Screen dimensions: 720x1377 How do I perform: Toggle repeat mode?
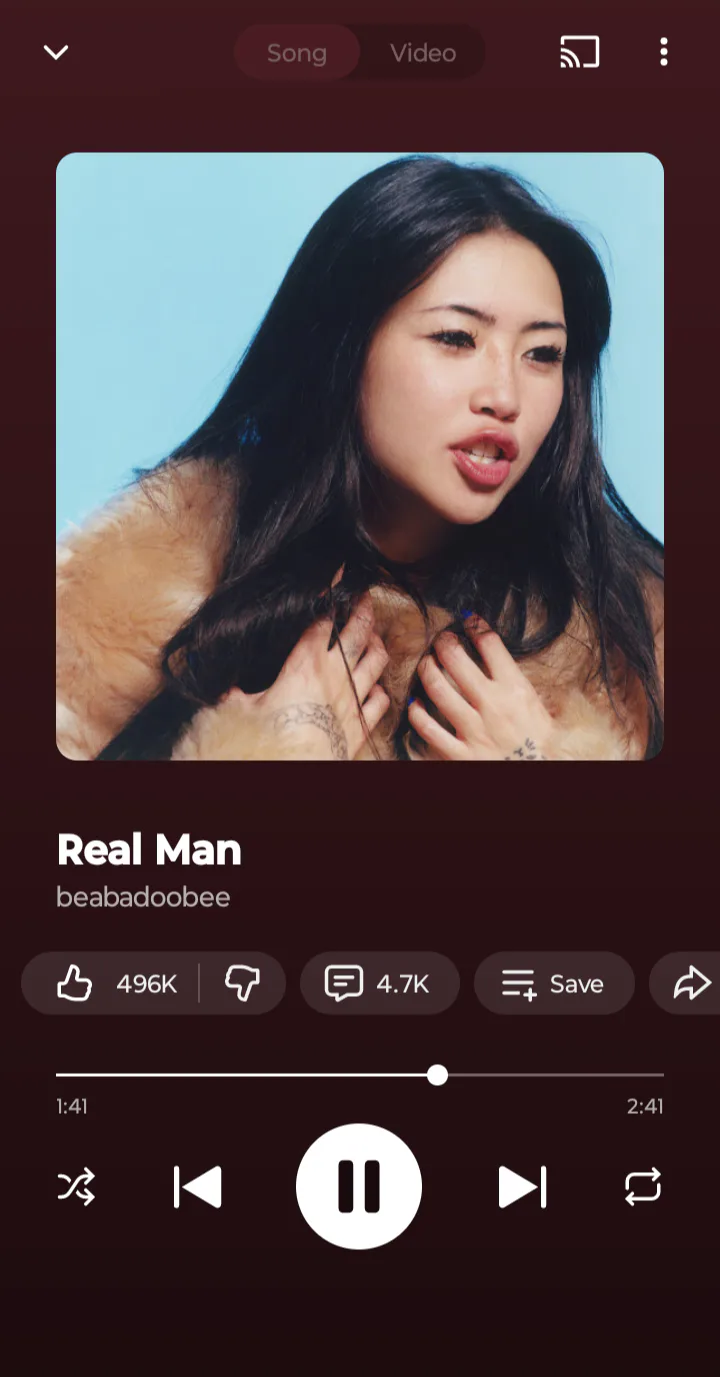click(x=642, y=1187)
